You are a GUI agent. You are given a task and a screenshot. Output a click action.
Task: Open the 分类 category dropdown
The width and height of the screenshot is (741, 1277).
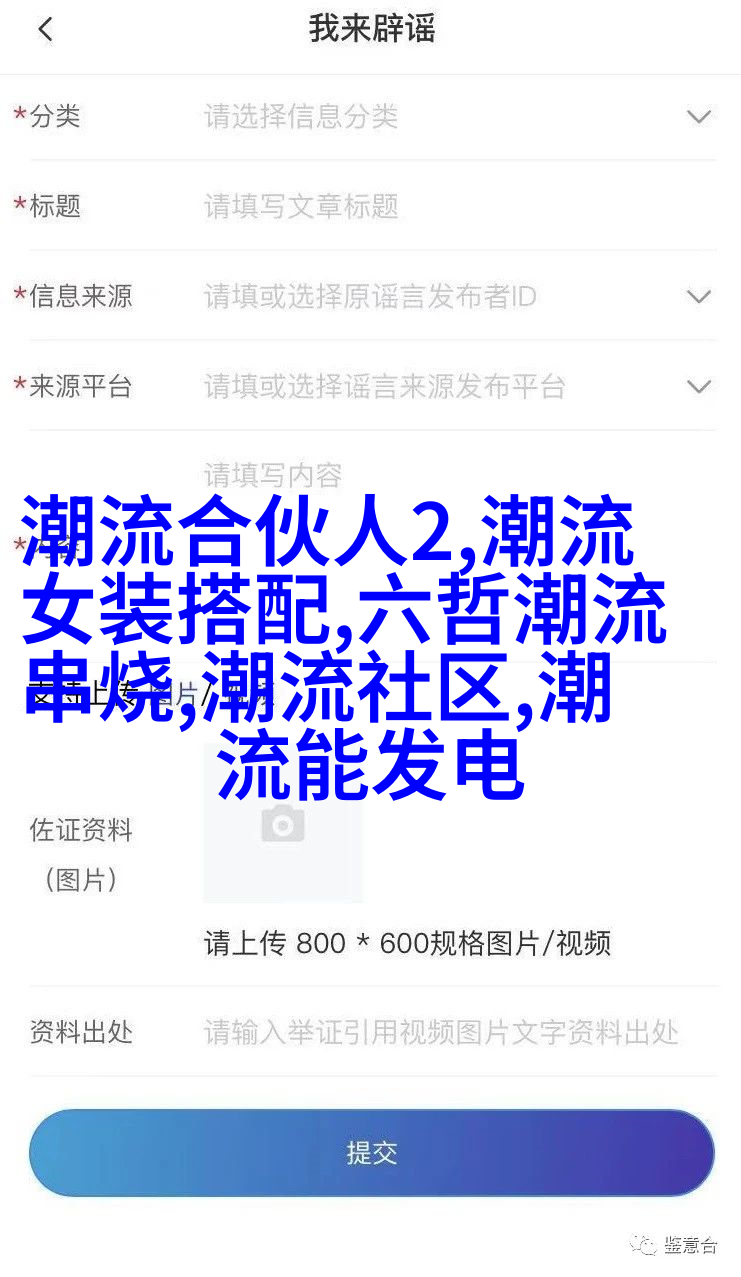tap(460, 117)
